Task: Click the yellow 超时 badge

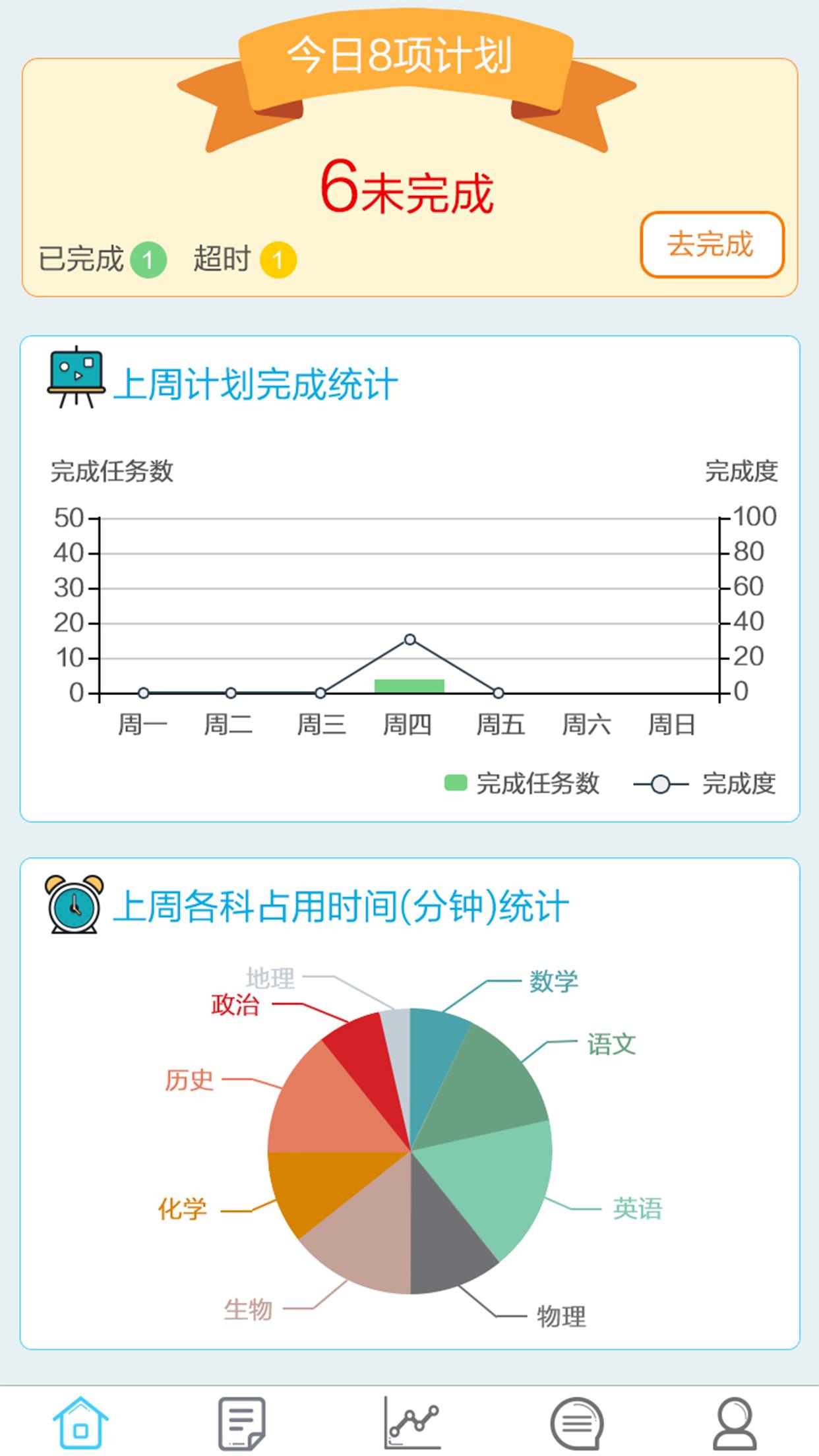Action: [x=279, y=259]
